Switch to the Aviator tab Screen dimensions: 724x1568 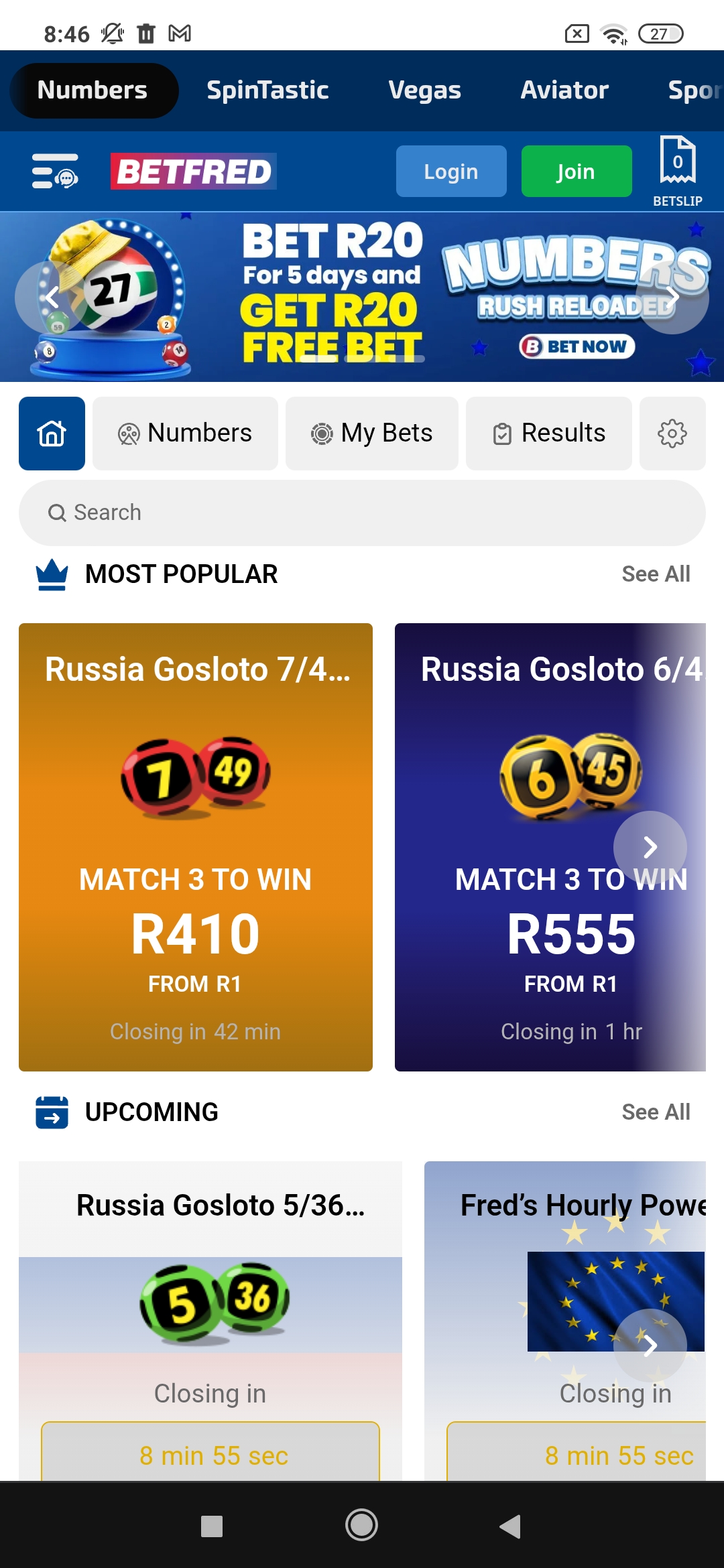564,90
